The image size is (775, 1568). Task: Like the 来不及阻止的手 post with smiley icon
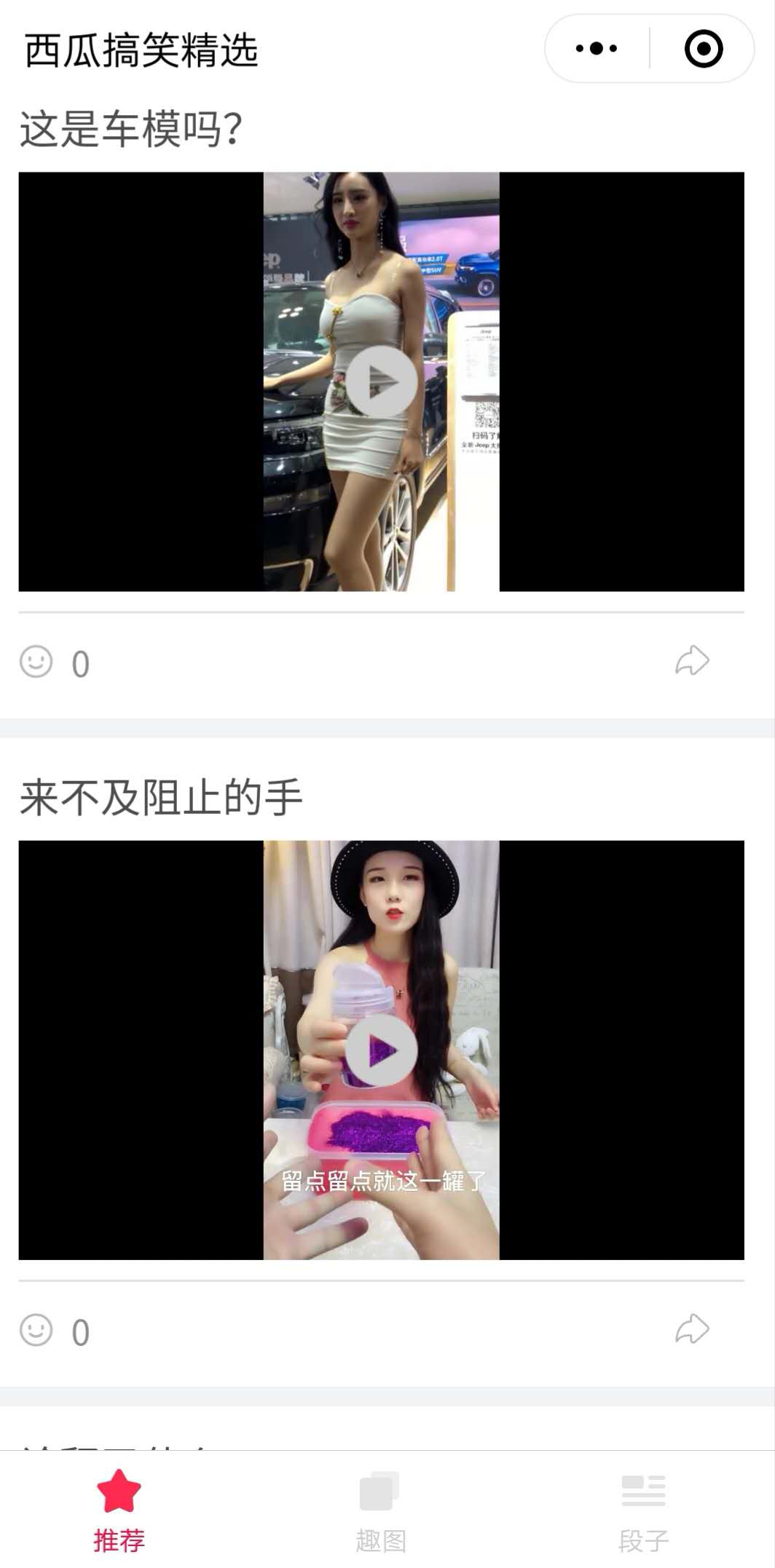pyautogui.click(x=36, y=1330)
